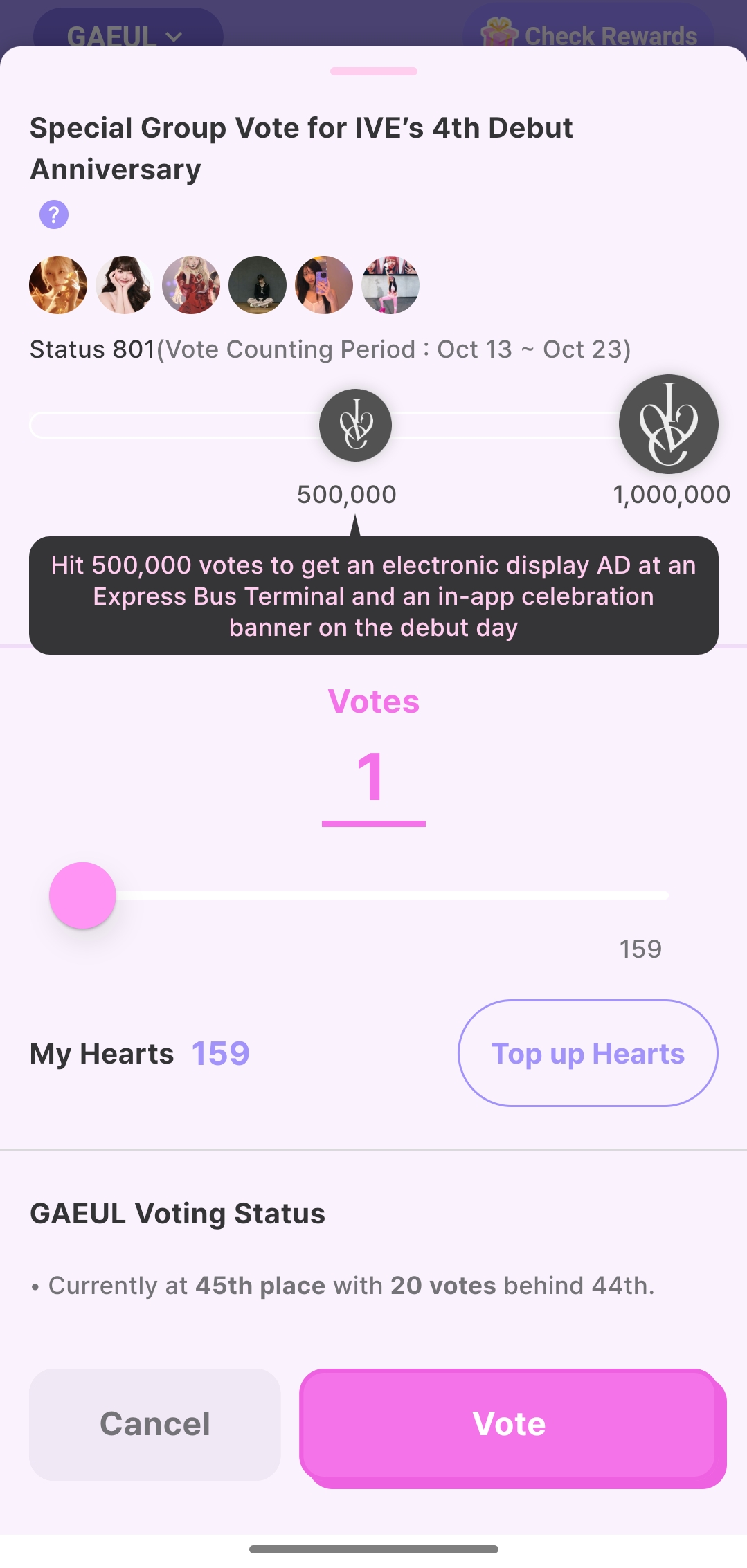Tap the sheet drag handle at top
Viewport: 747px width, 1568px height.
click(373, 71)
